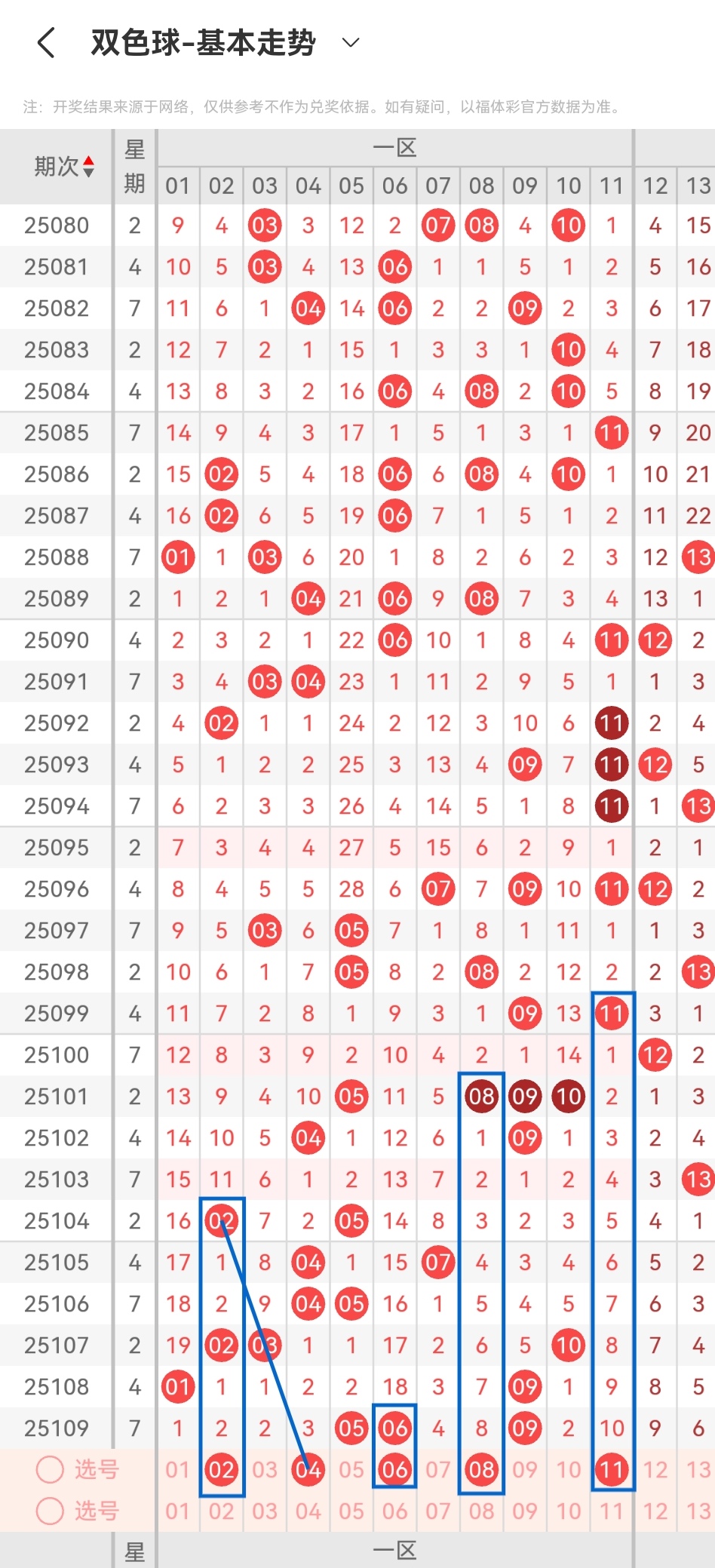715x1568 pixels.
Task: Pick number 09 in first 选号 row
Action: [x=525, y=1469]
